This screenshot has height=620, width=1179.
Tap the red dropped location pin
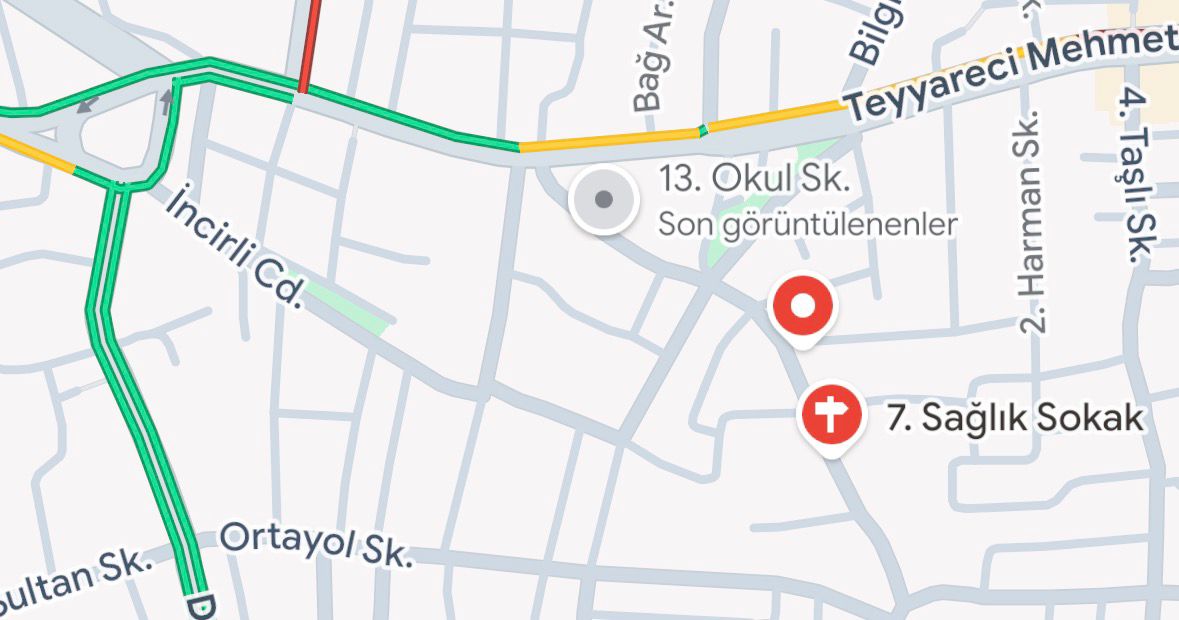point(803,307)
